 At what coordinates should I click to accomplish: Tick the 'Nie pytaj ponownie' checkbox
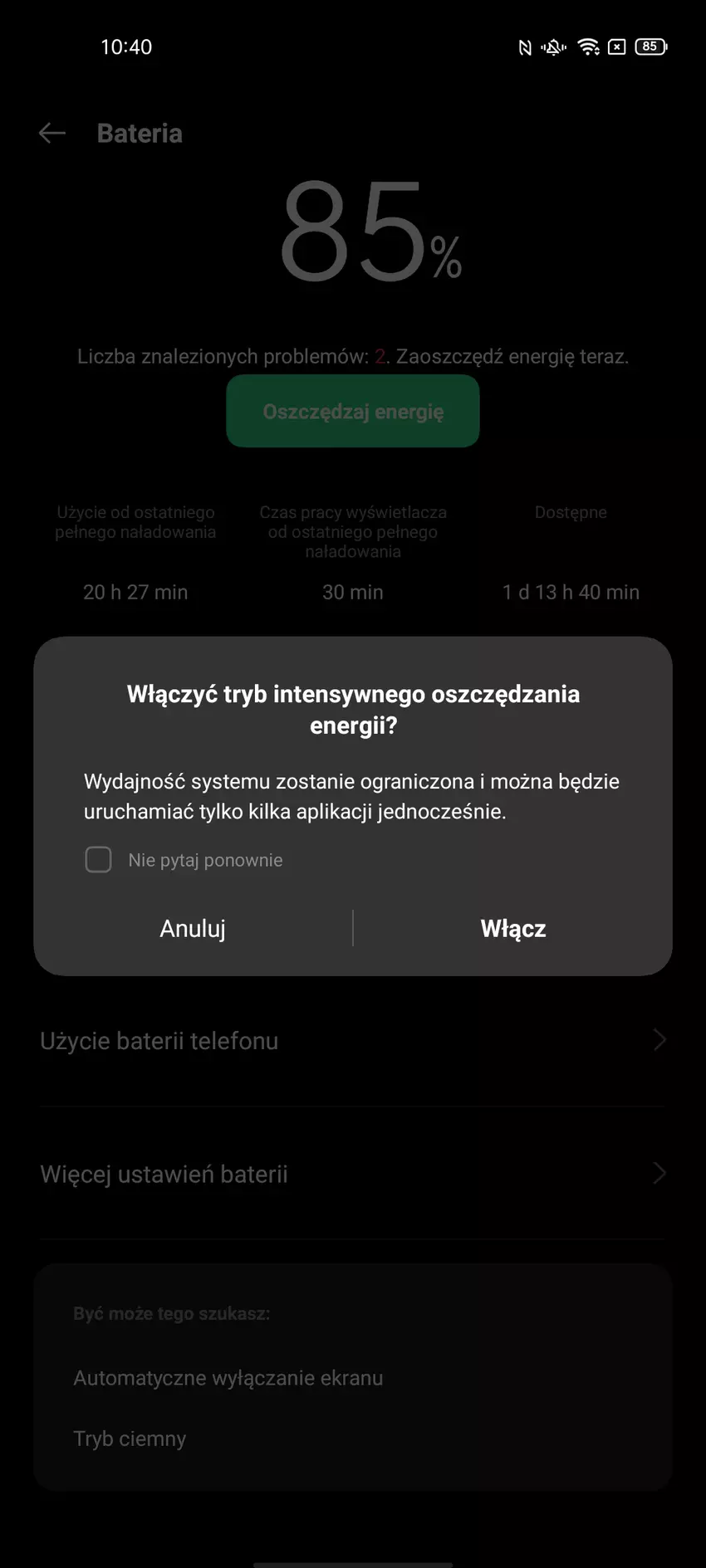pos(99,860)
